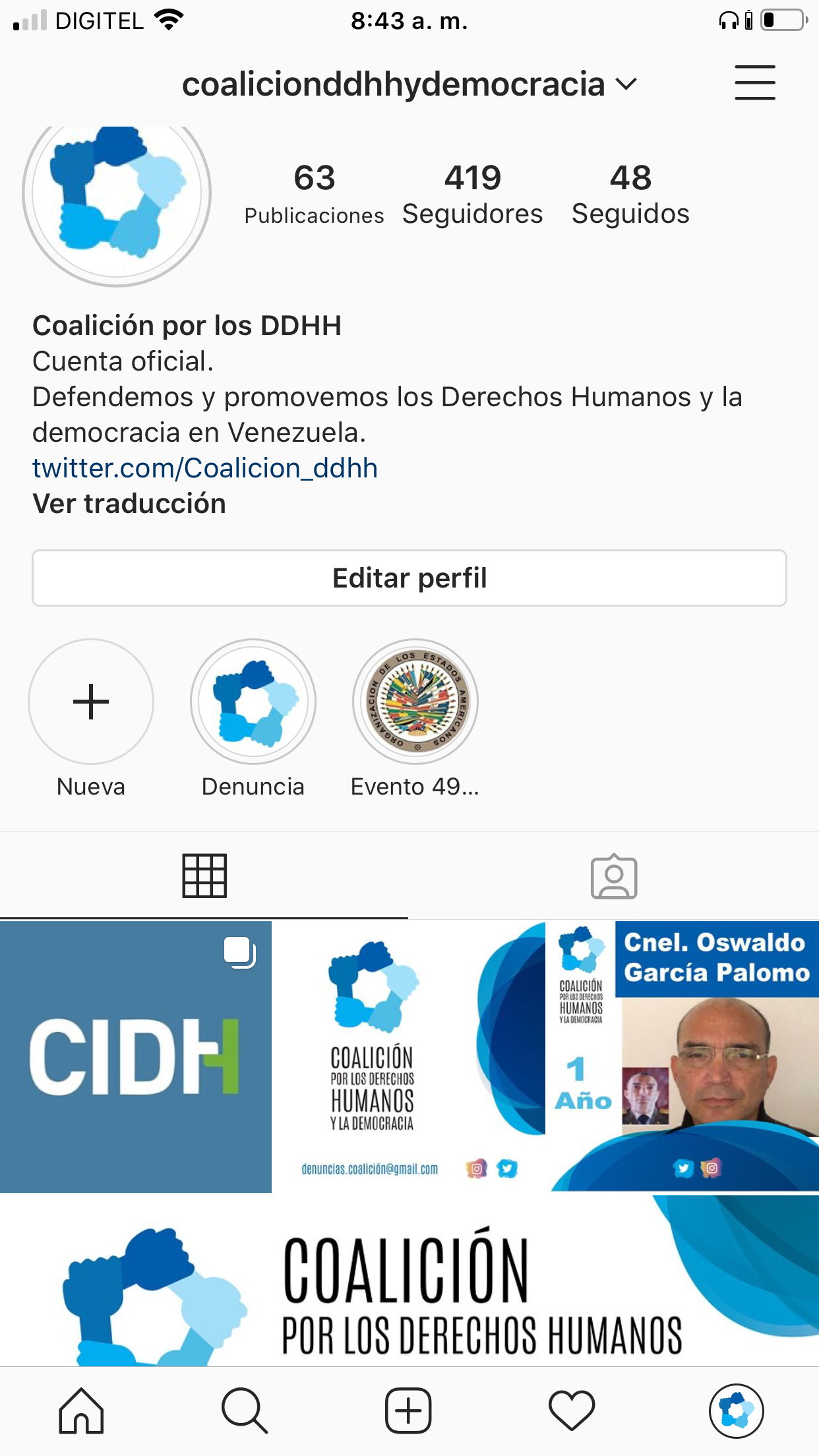Tap Ver traducción under the bio

coord(129,504)
